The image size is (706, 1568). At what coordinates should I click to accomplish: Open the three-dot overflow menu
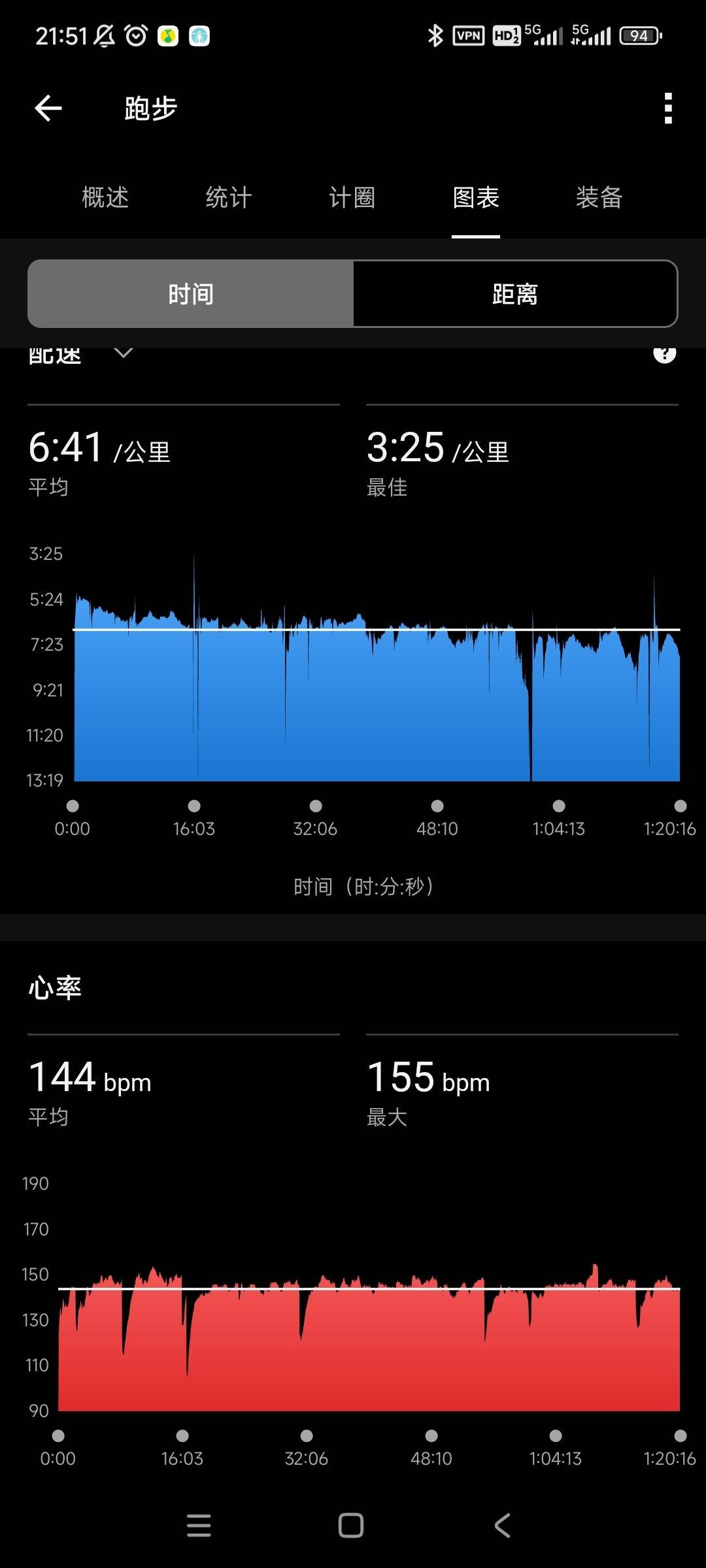[667, 108]
